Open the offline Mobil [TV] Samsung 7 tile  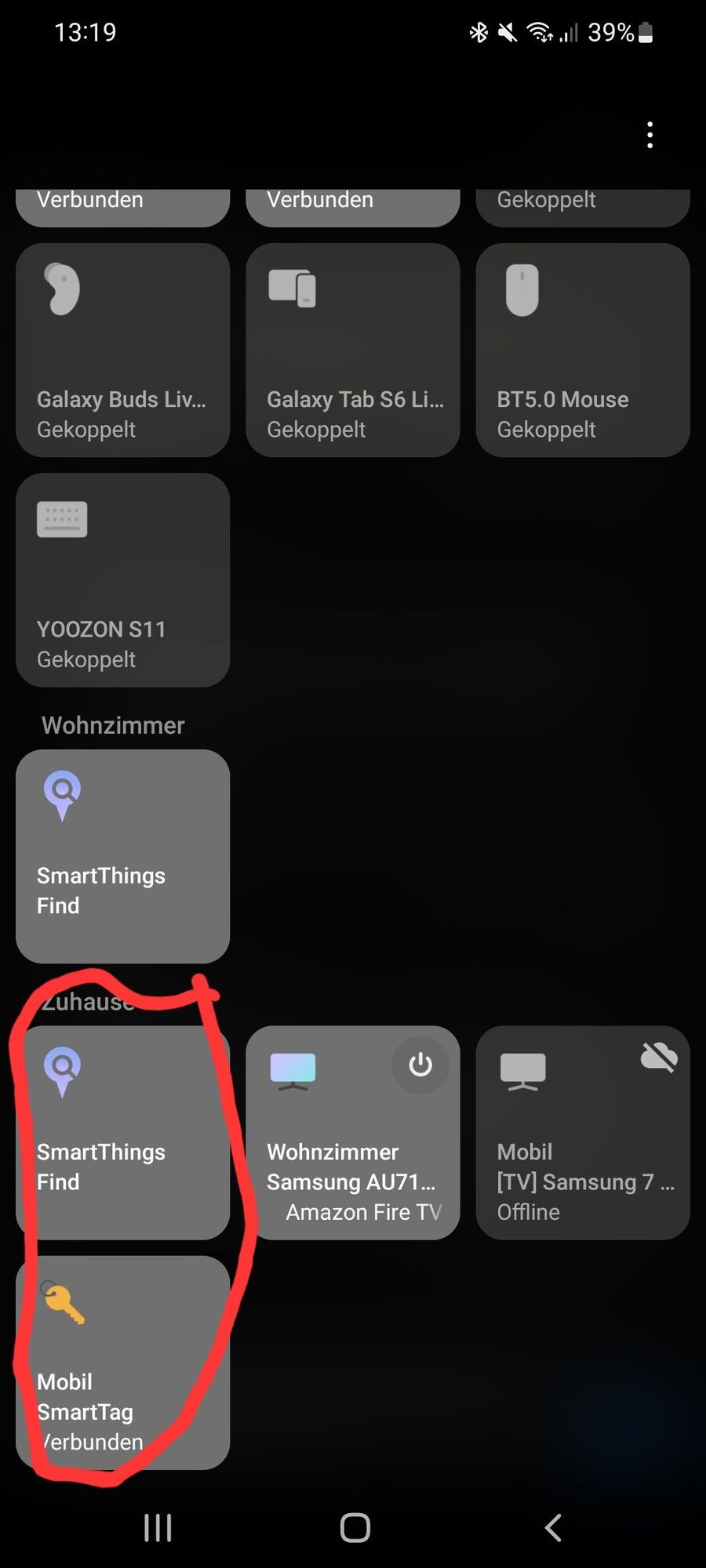tap(582, 1132)
